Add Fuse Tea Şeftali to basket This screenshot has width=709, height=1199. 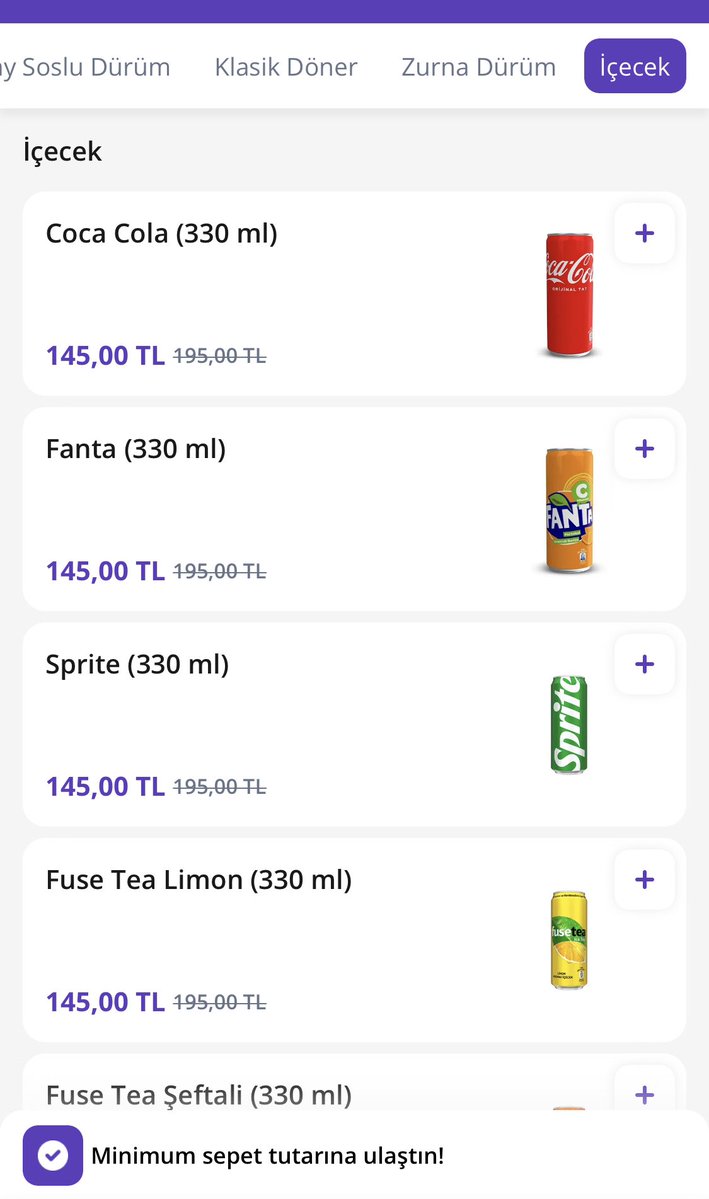(645, 1092)
